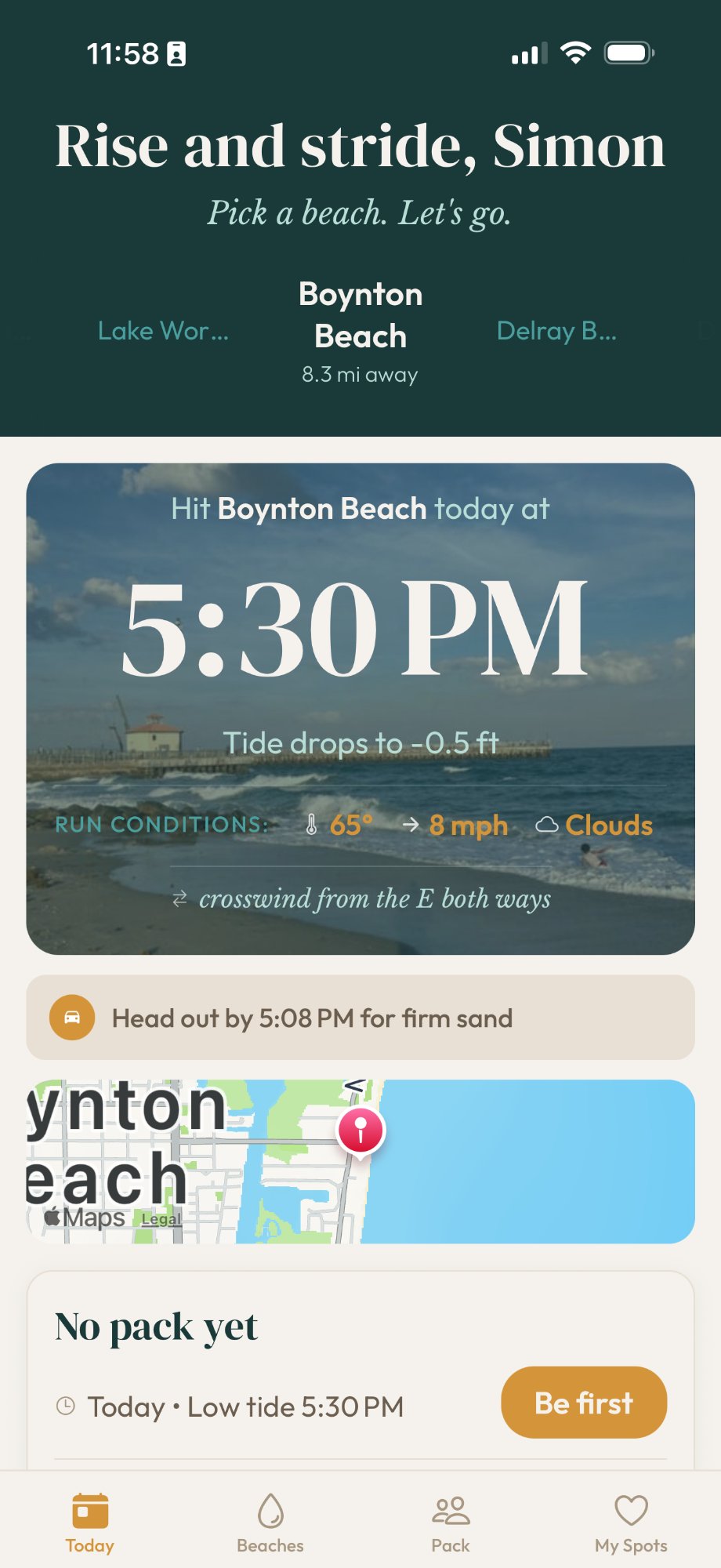Tap the car icon beside the departure reminder
The image size is (721, 1568).
(x=71, y=1018)
